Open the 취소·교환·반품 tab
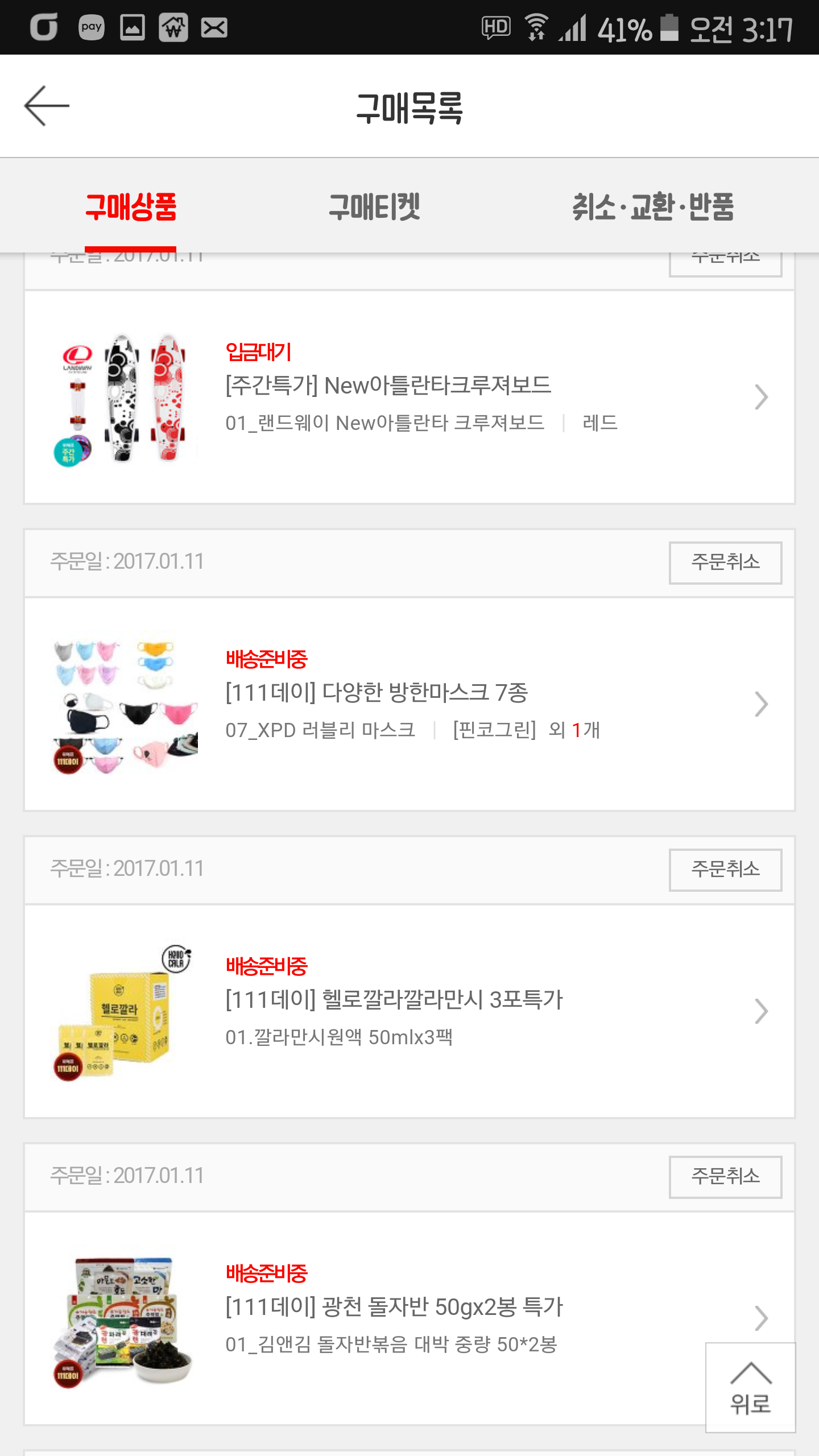The image size is (819, 1456). [x=653, y=206]
